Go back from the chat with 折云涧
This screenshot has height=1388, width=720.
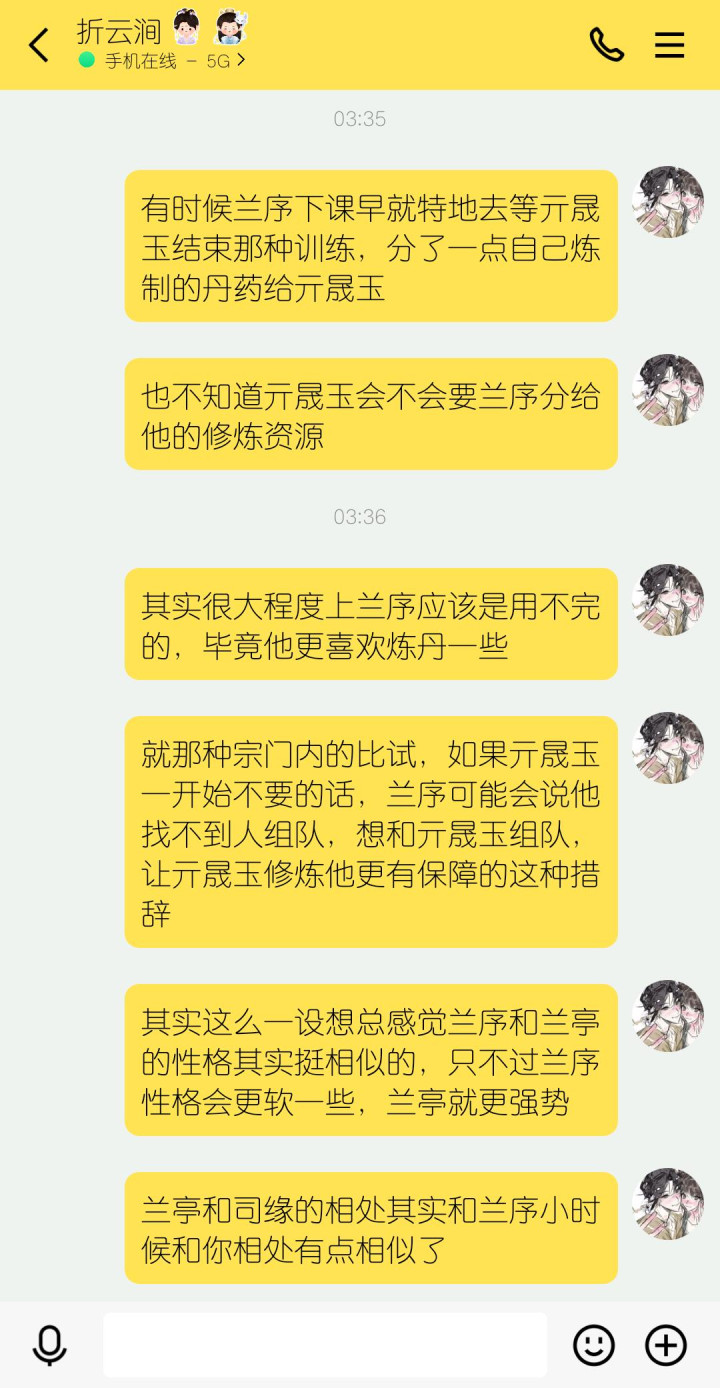click(x=38, y=45)
